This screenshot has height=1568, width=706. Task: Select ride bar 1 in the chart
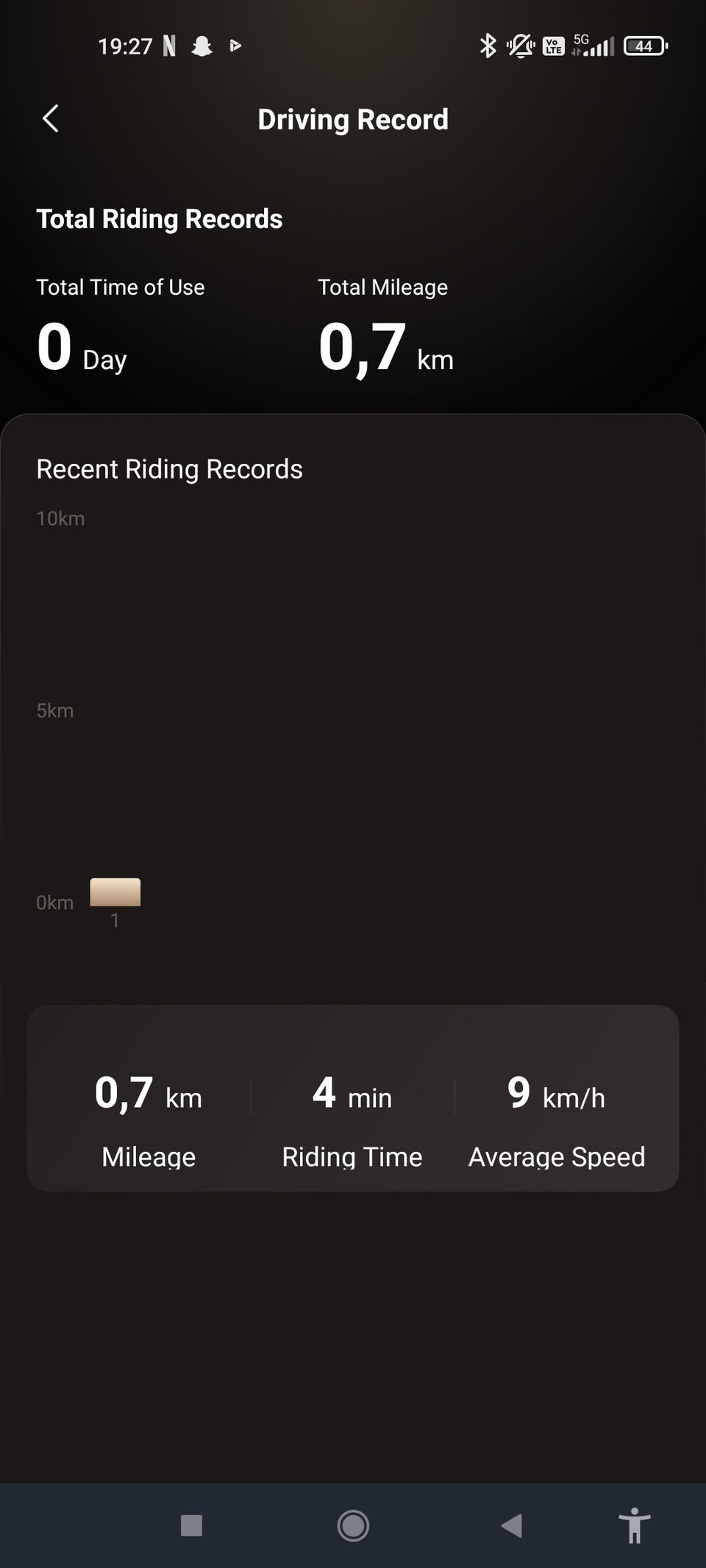tap(115, 892)
